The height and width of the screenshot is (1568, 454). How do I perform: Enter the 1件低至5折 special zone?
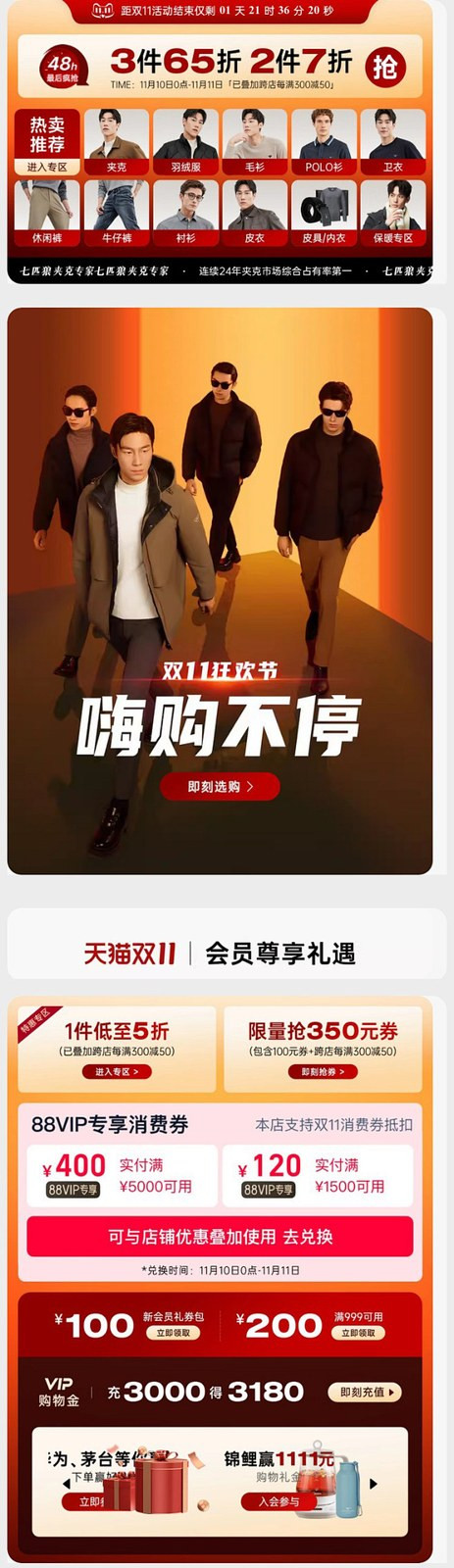[x=117, y=1071]
